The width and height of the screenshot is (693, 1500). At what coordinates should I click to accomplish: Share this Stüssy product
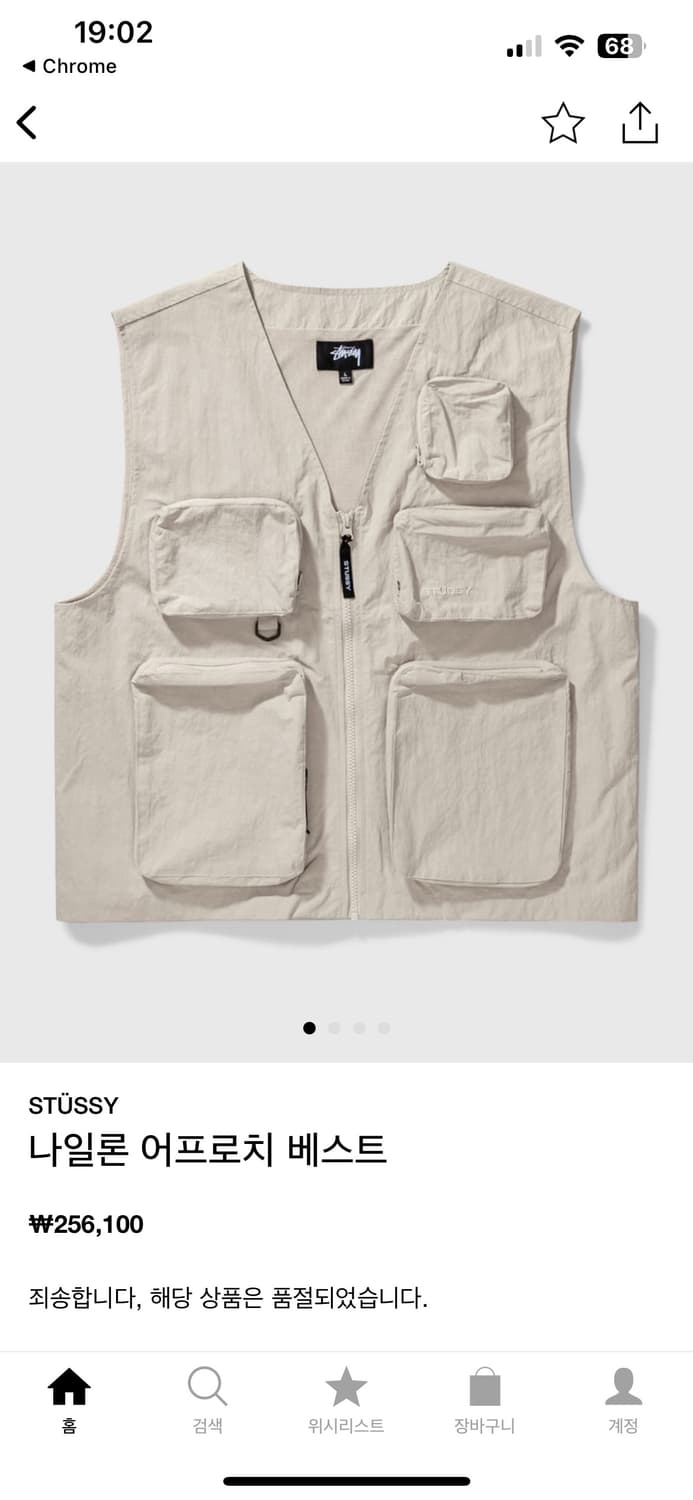[640, 123]
